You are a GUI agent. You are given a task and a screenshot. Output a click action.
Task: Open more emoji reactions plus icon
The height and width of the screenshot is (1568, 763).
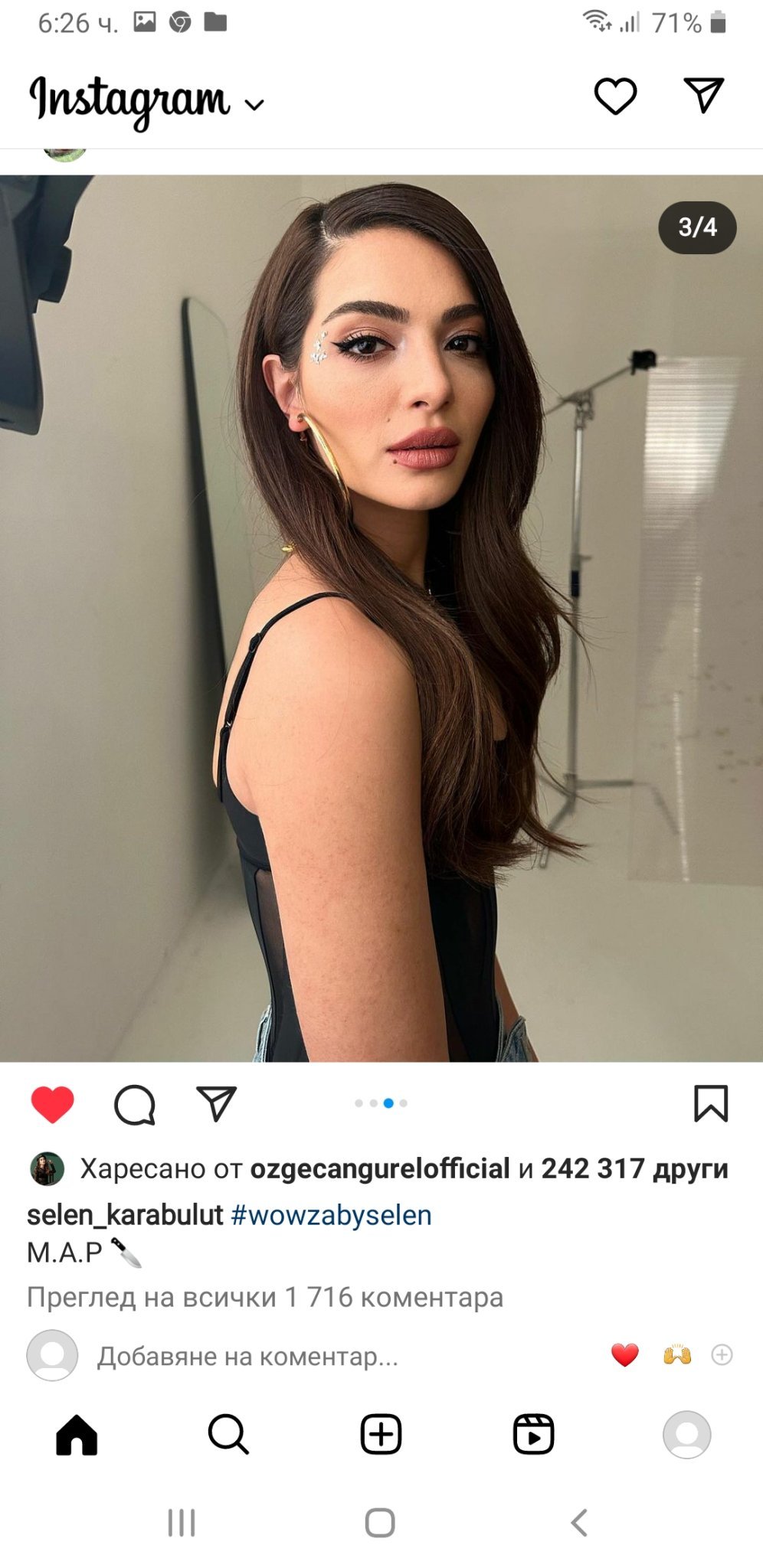[722, 1354]
